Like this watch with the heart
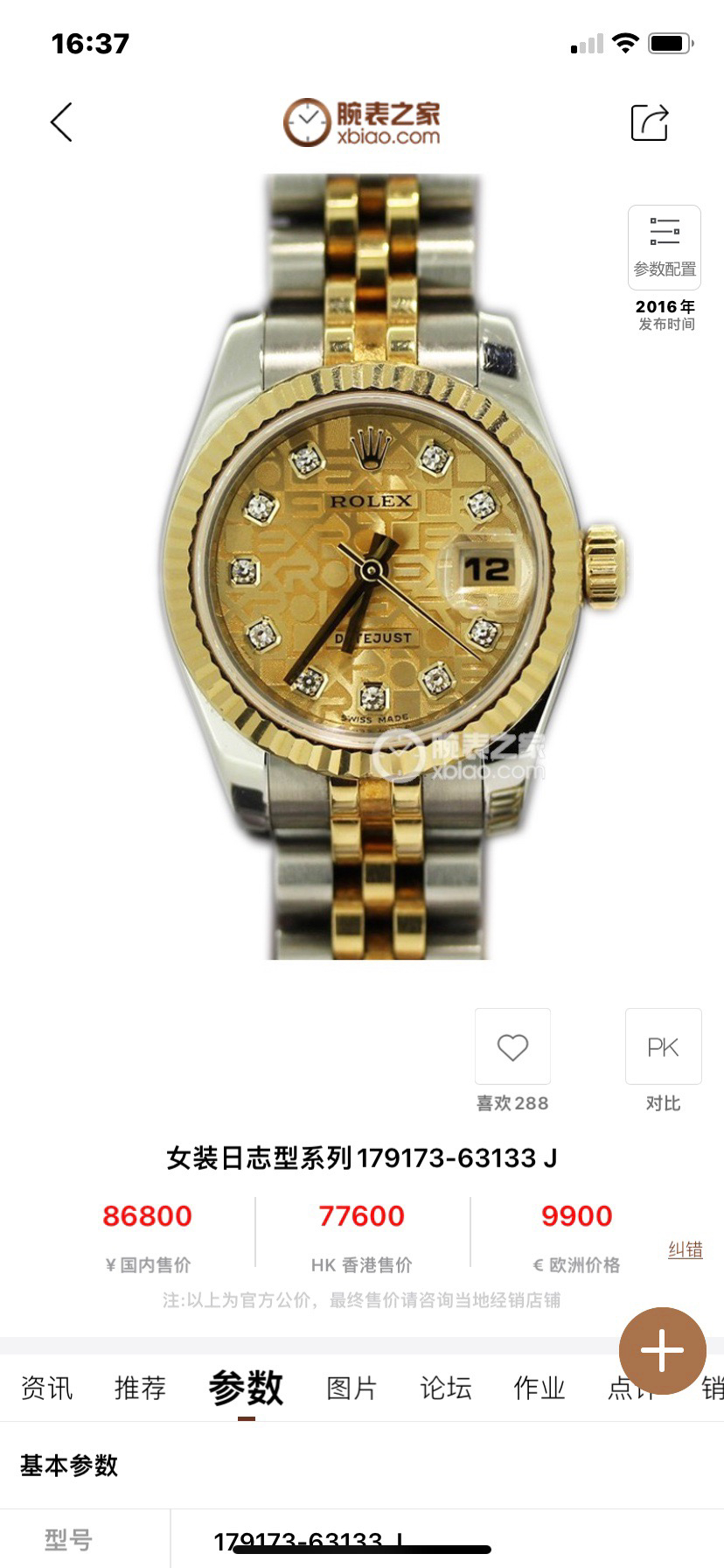The height and width of the screenshot is (1568, 724). pos(512,1046)
